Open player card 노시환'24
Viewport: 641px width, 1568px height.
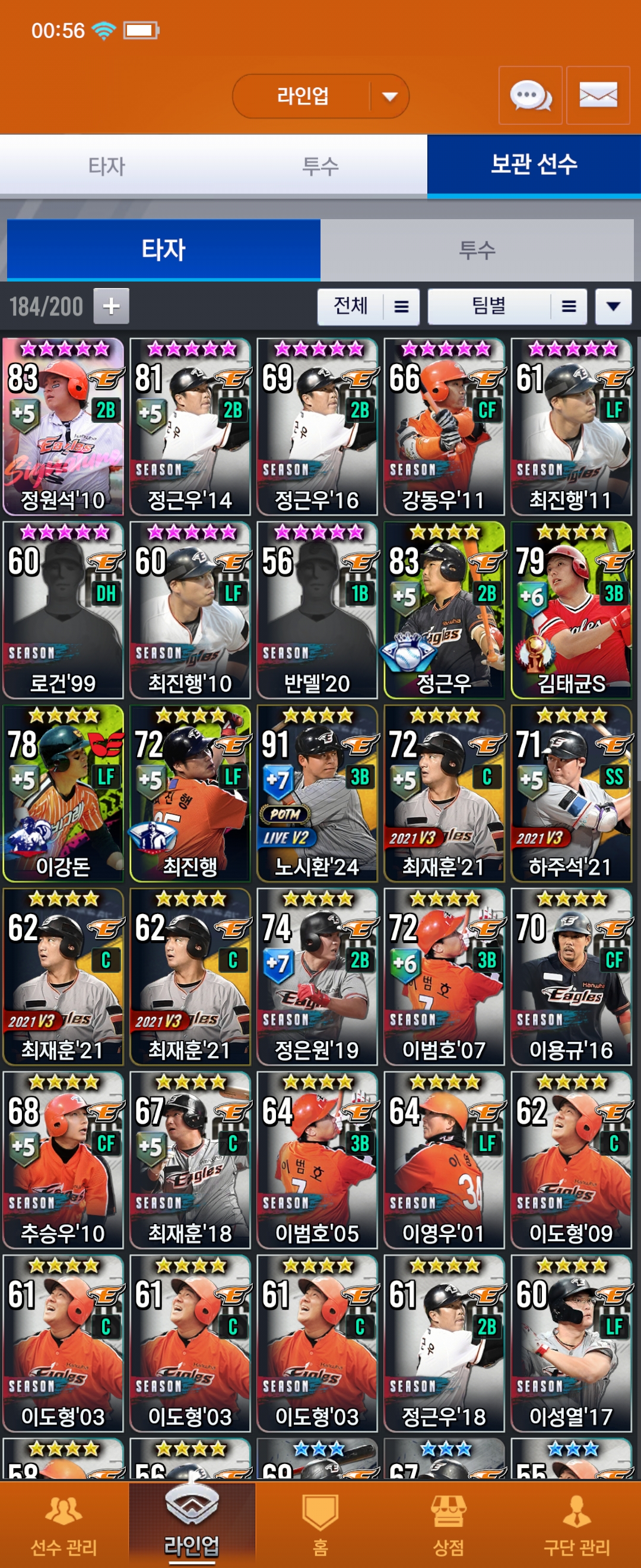(x=317, y=793)
